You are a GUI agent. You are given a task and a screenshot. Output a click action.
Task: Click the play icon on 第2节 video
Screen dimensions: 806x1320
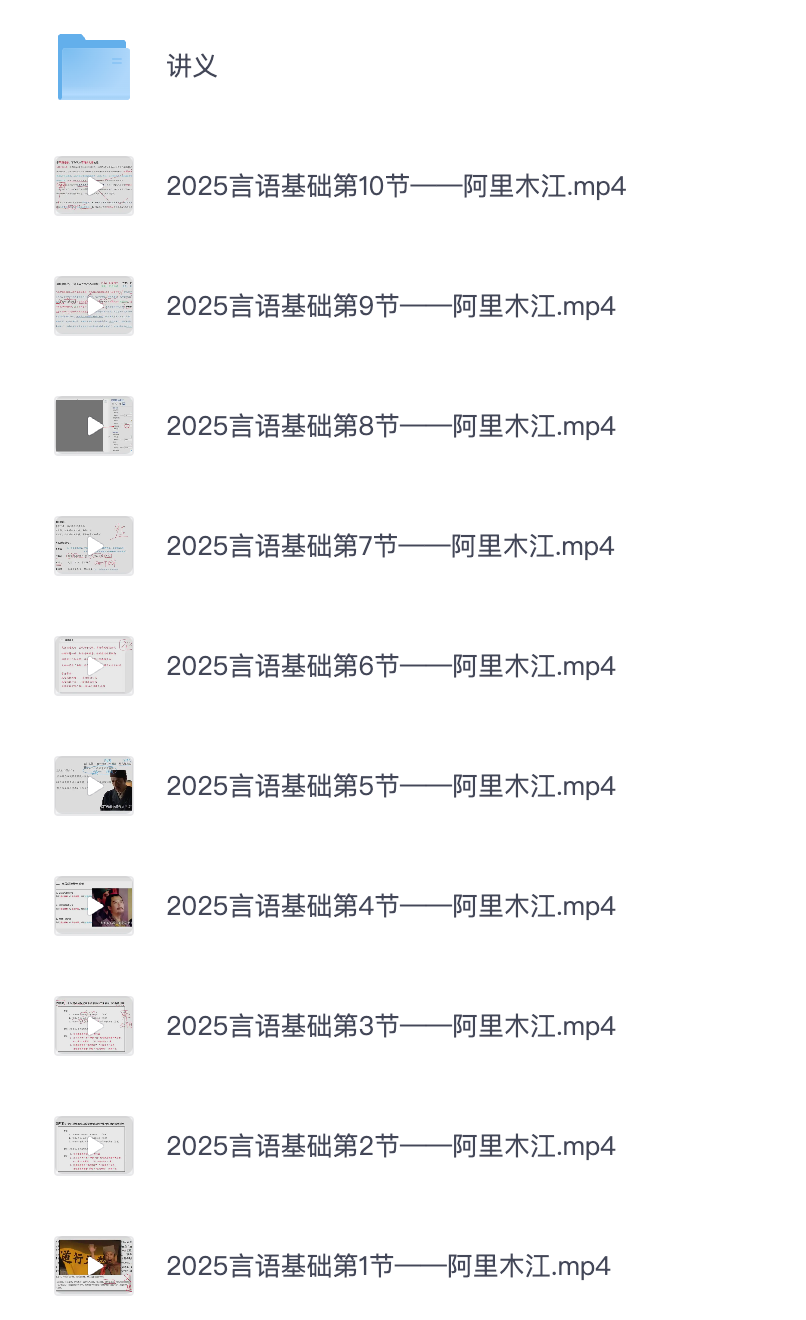click(94, 1146)
